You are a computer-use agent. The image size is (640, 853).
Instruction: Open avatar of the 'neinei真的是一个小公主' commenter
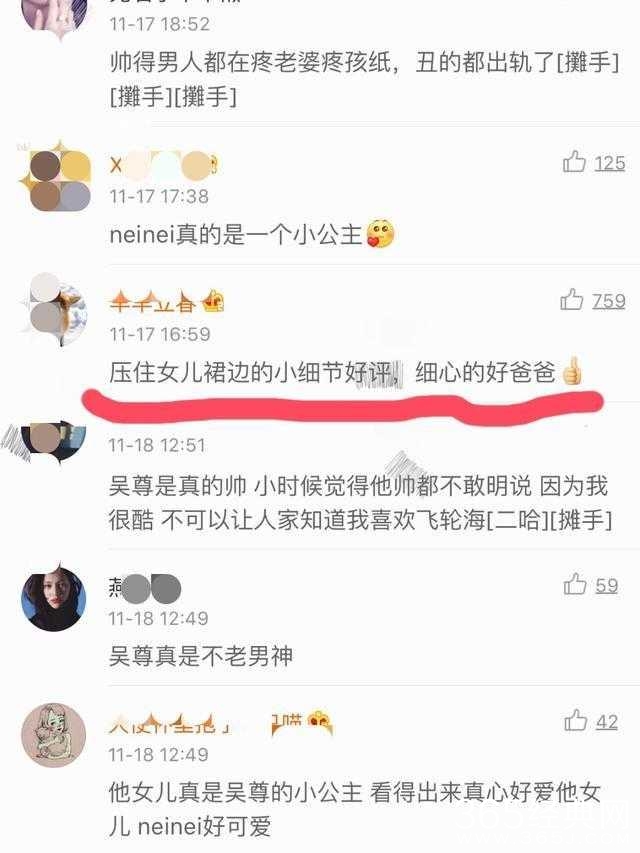pos(54,177)
